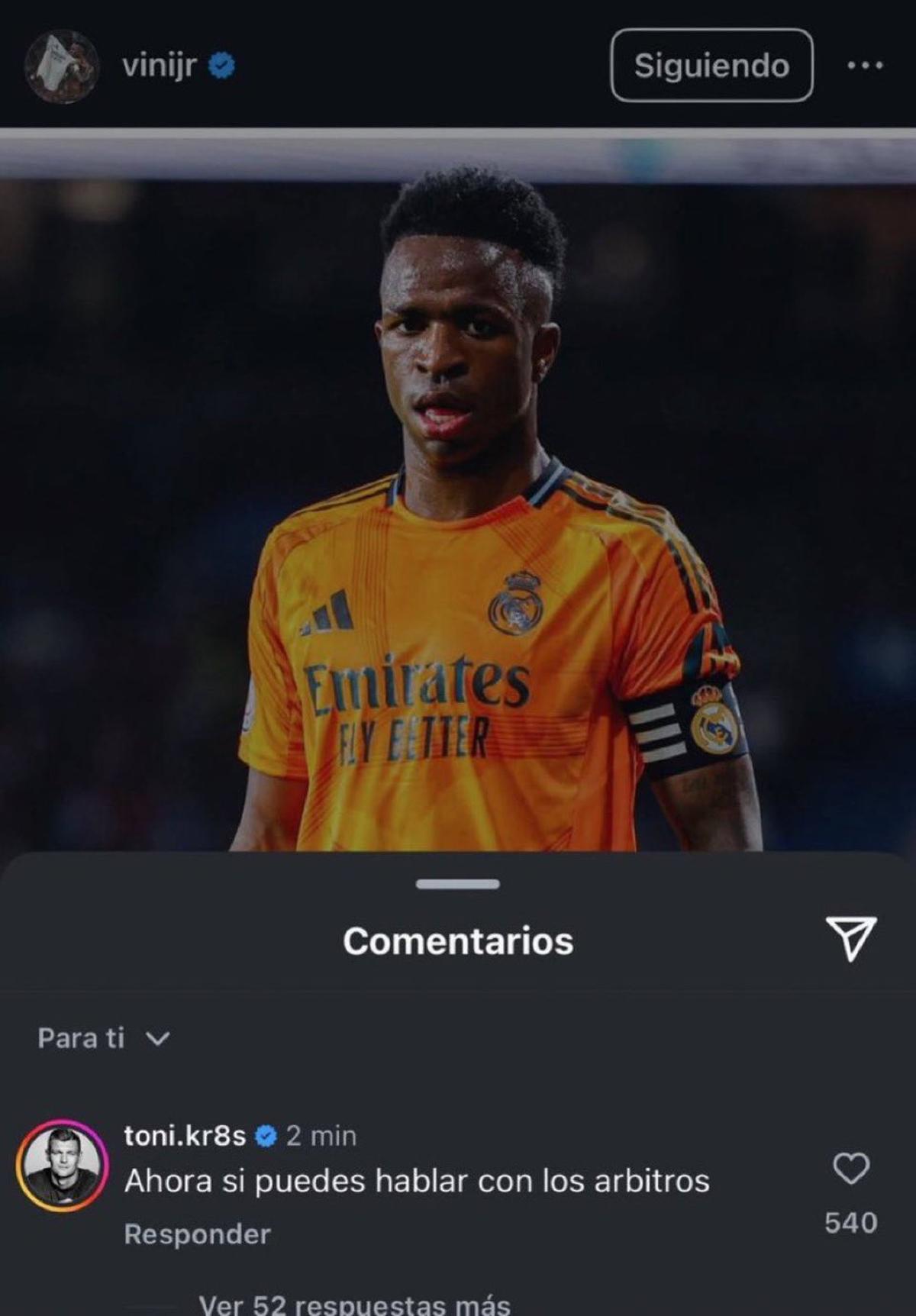Tap the verified badge next to vinijr

click(221, 66)
